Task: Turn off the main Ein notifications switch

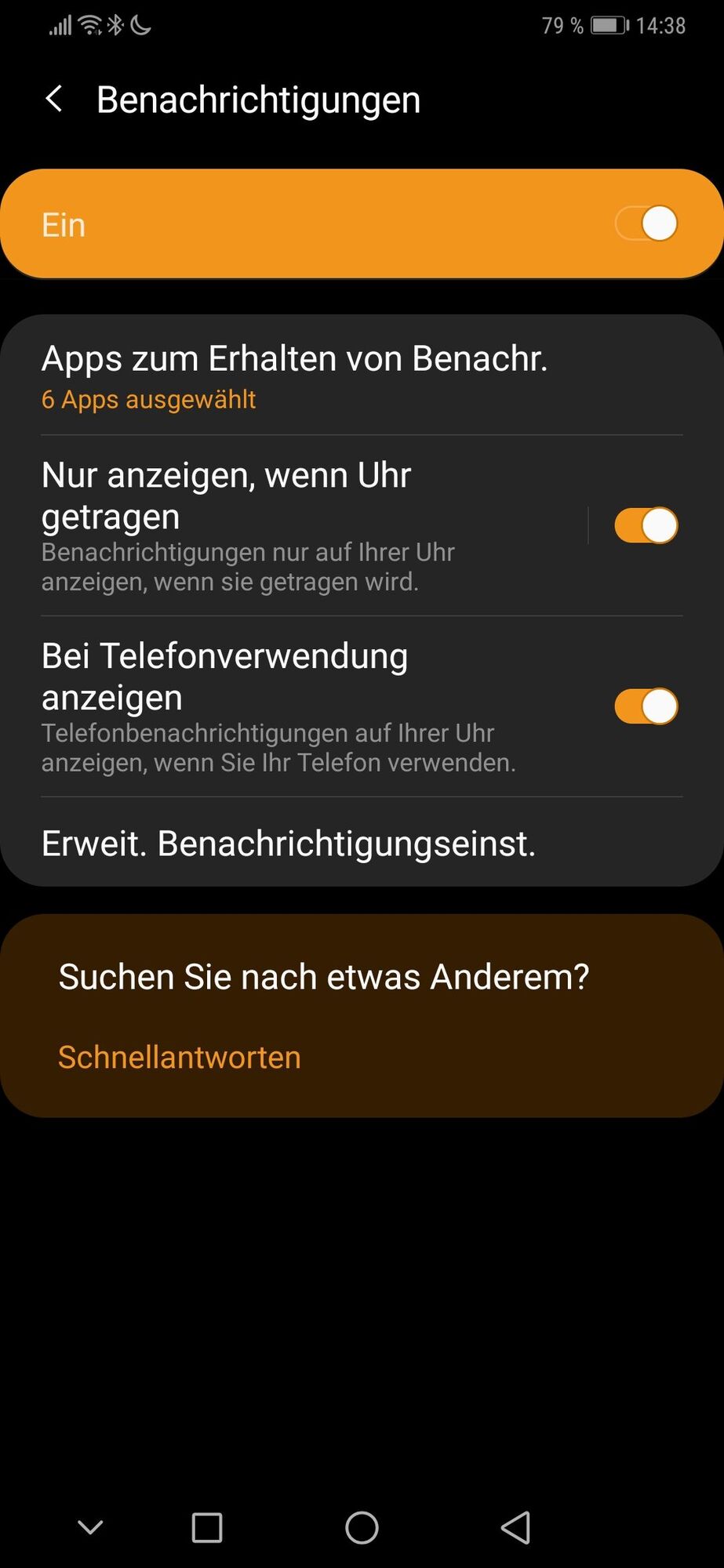Action: pos(646,224)
